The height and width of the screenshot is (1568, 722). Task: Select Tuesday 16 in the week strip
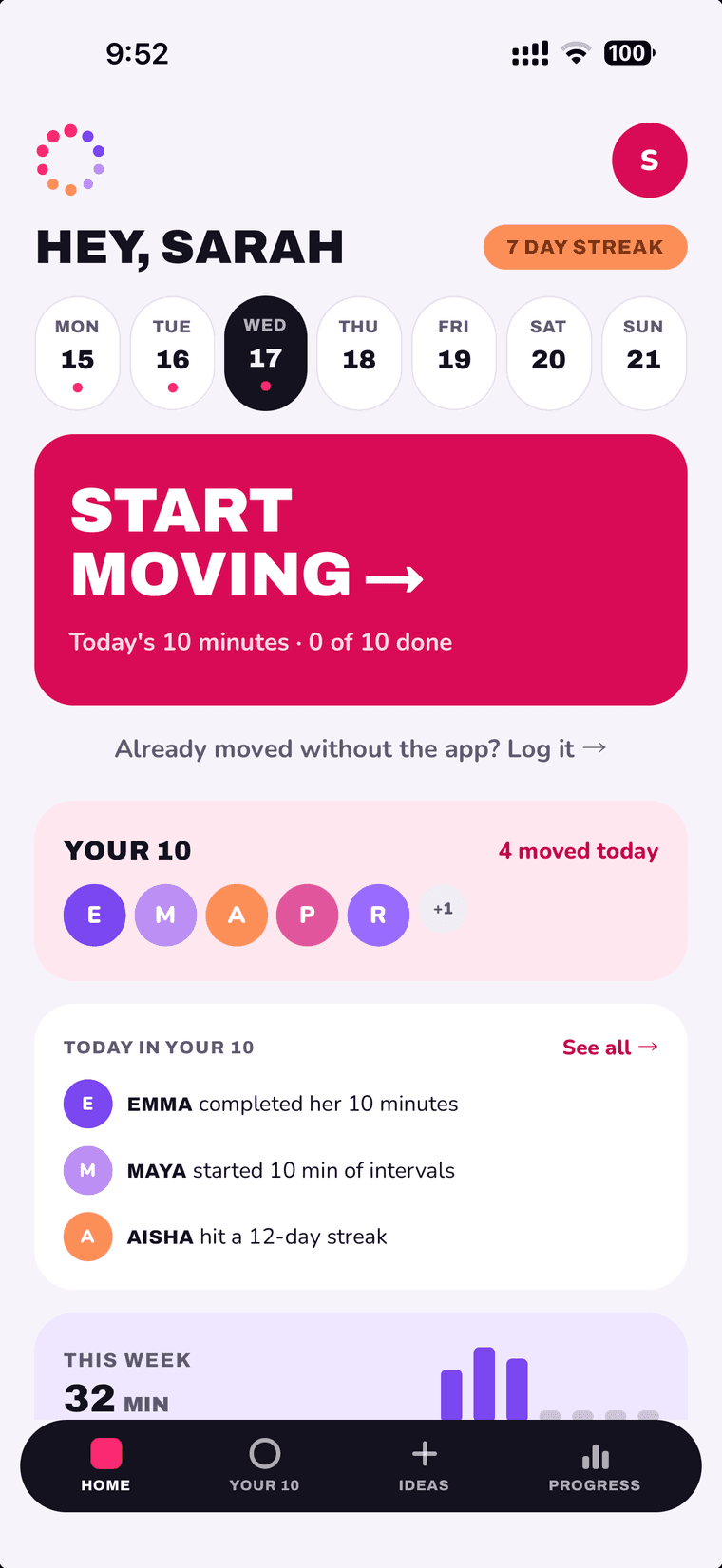(172, 353)
